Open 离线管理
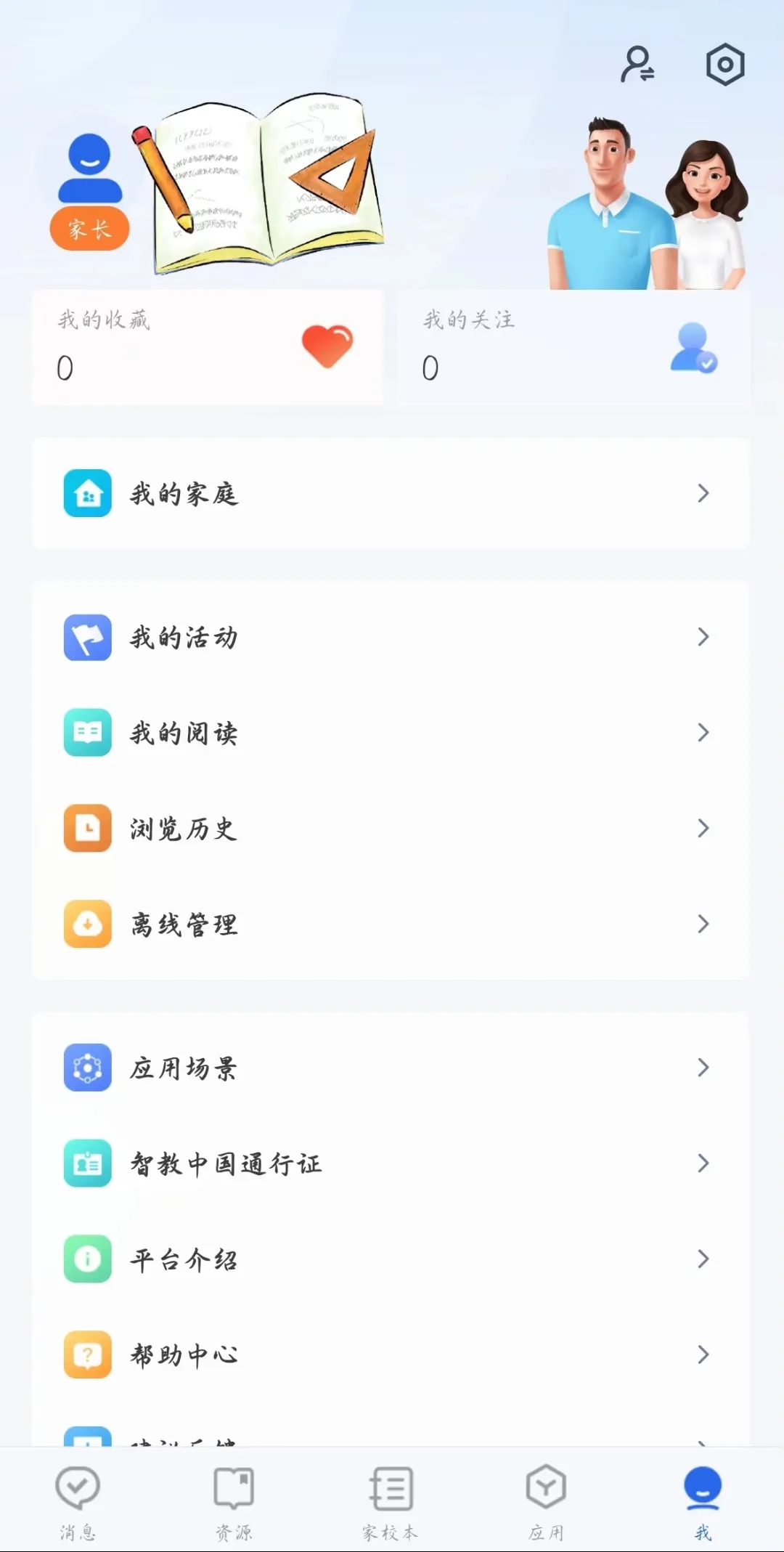The height and width of the screenshot is (1552, 784). (391, 925)
